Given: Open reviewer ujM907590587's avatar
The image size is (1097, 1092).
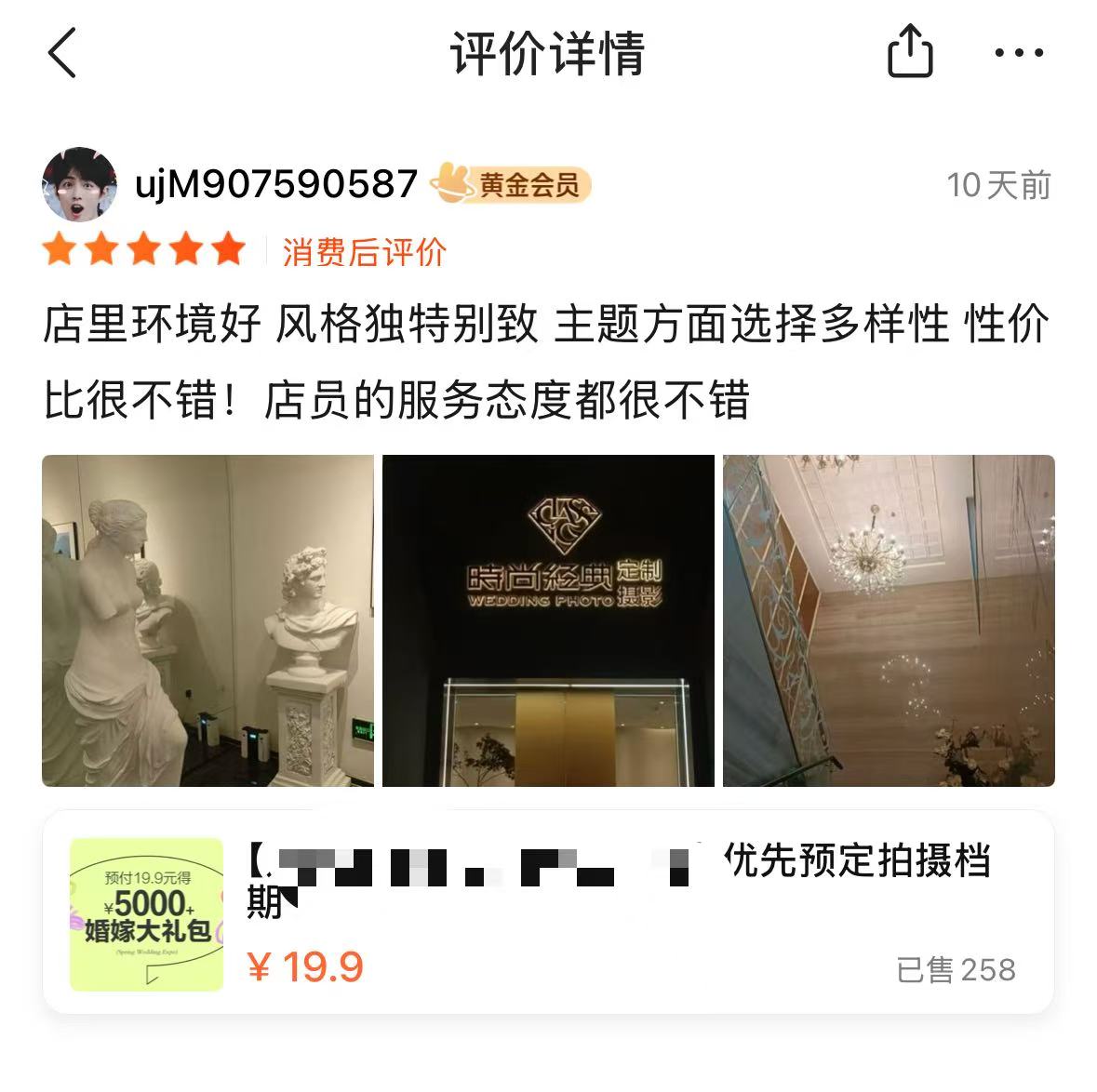Looking at the screenshot, I should coord(79,184).
